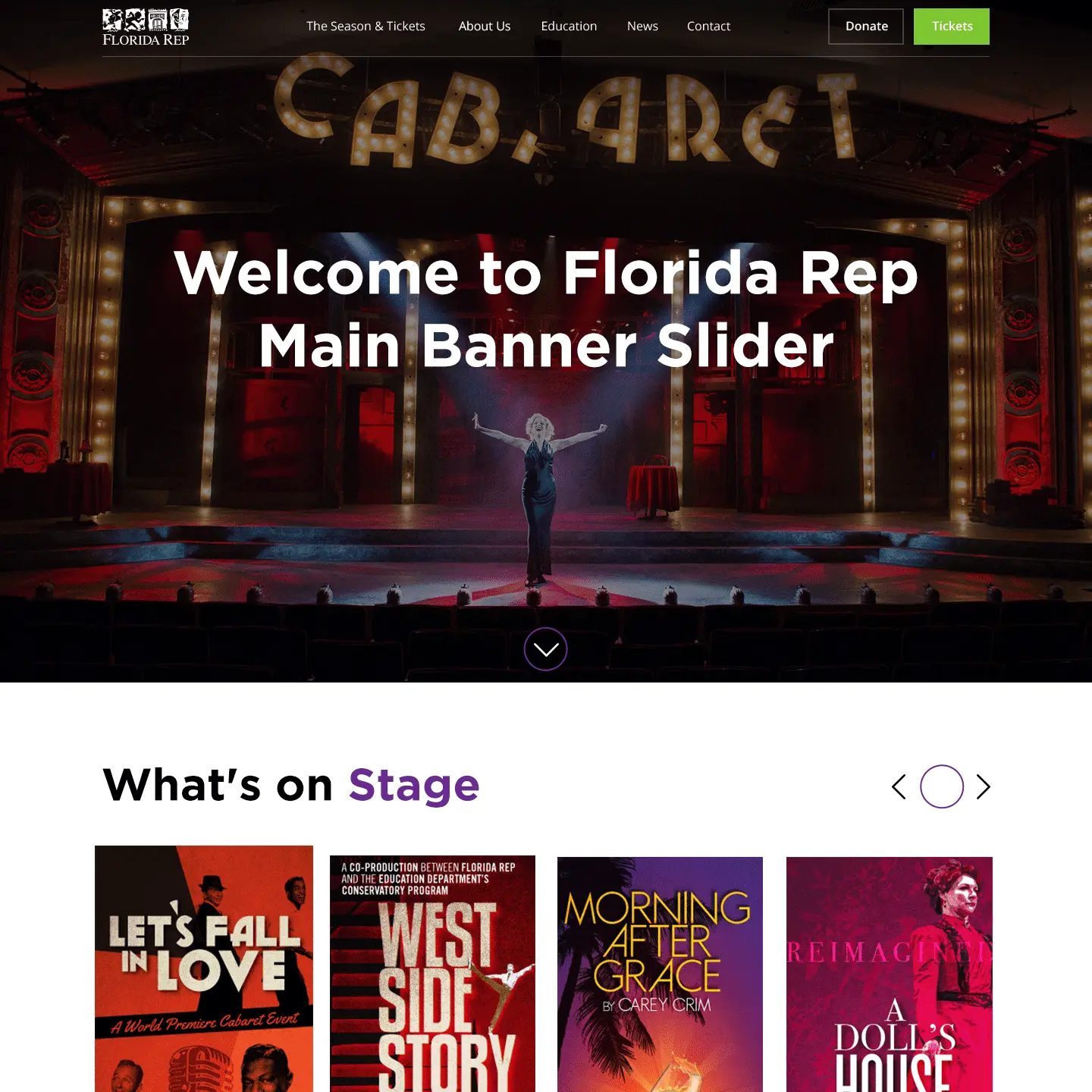The height and width of the screenshot is (1092, 1092).
Task: Show next shows in What's on Stage
Action: pyautogui.click(x=983, y=787)
